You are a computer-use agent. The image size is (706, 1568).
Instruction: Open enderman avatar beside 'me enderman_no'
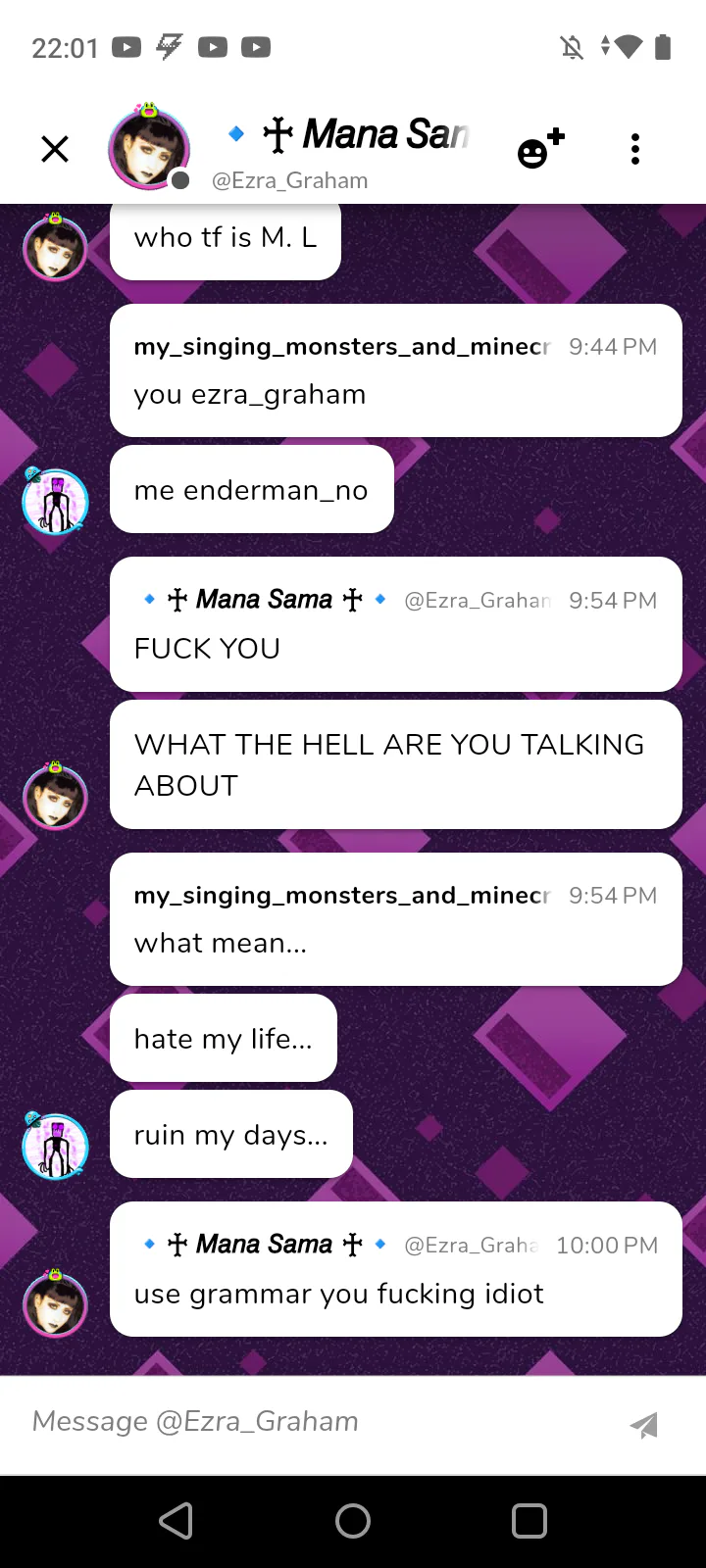[x=55, y=500]
